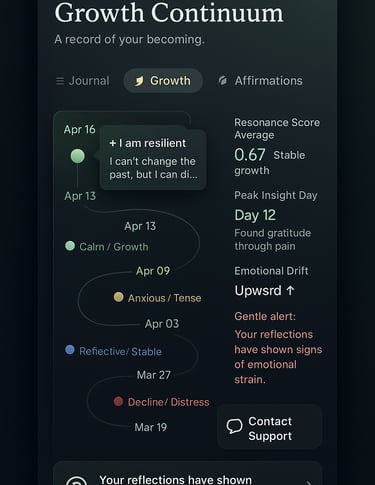Open the Affirmations tab

tap(260, 81)
